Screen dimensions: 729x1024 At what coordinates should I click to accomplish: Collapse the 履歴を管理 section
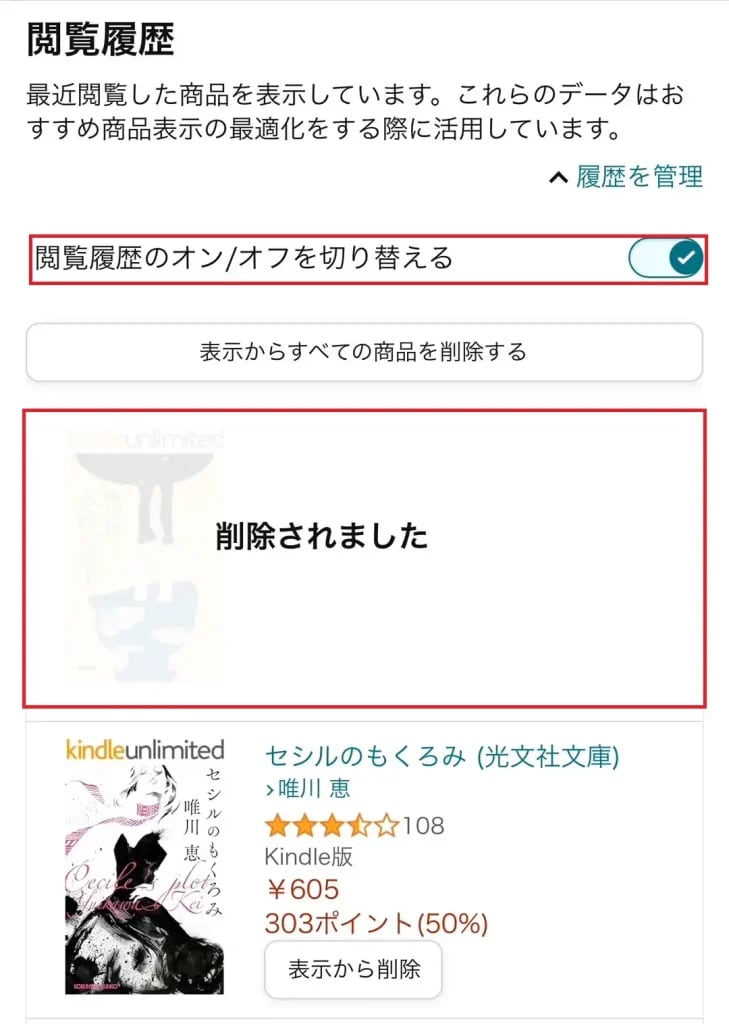(627, 178)
